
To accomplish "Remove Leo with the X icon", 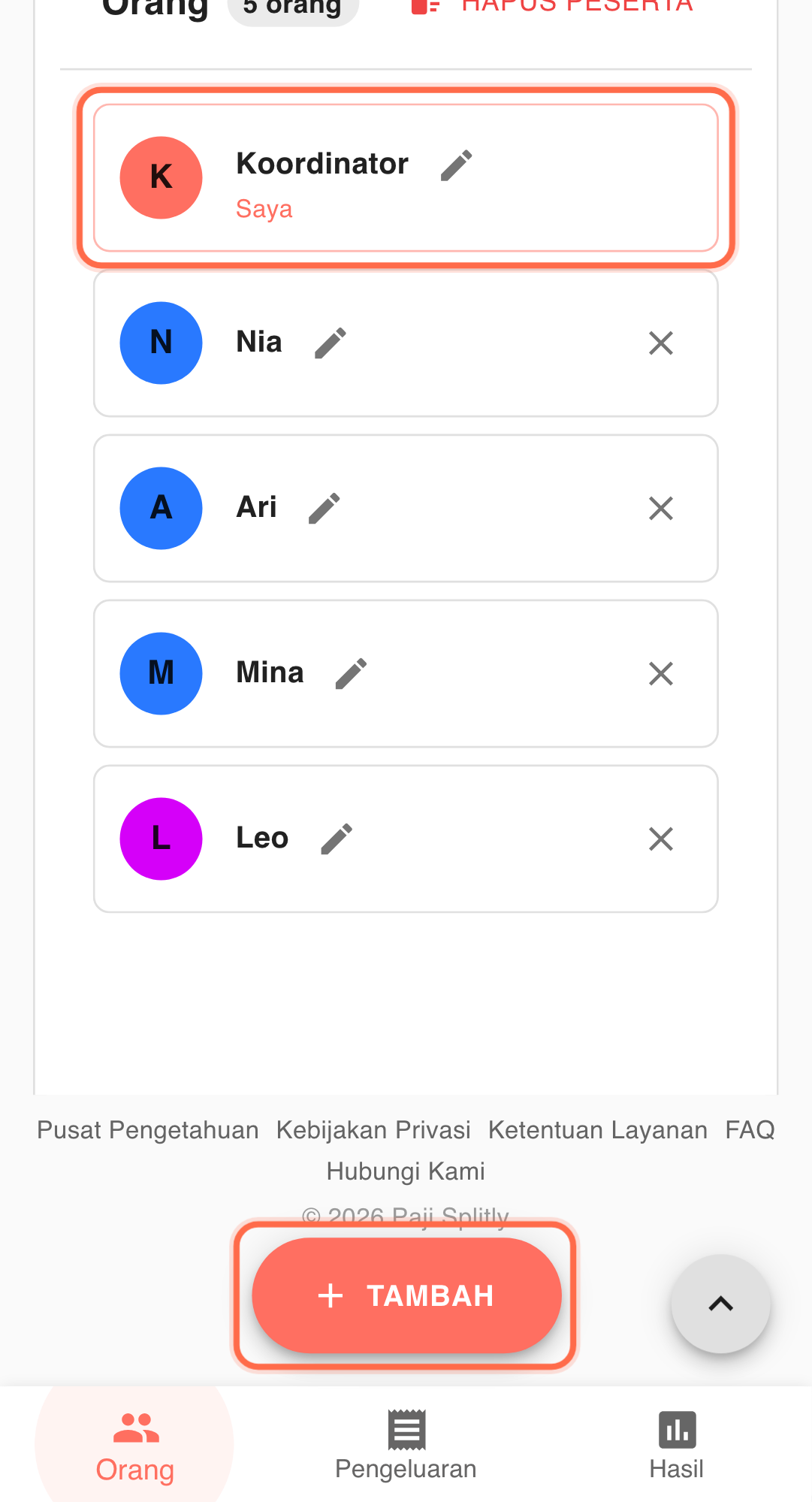I will click(660, 839).
